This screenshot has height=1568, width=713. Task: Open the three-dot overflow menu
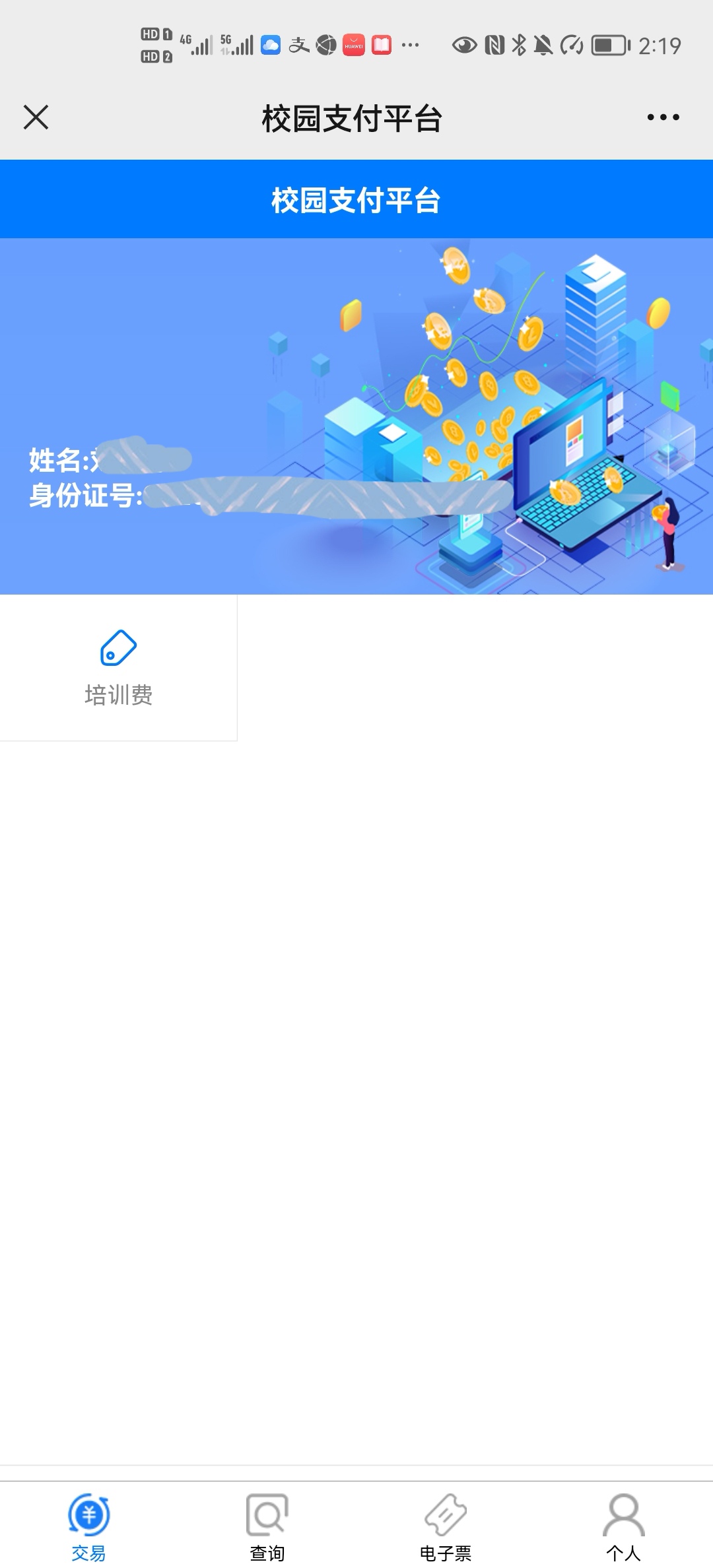pos(663,117)
